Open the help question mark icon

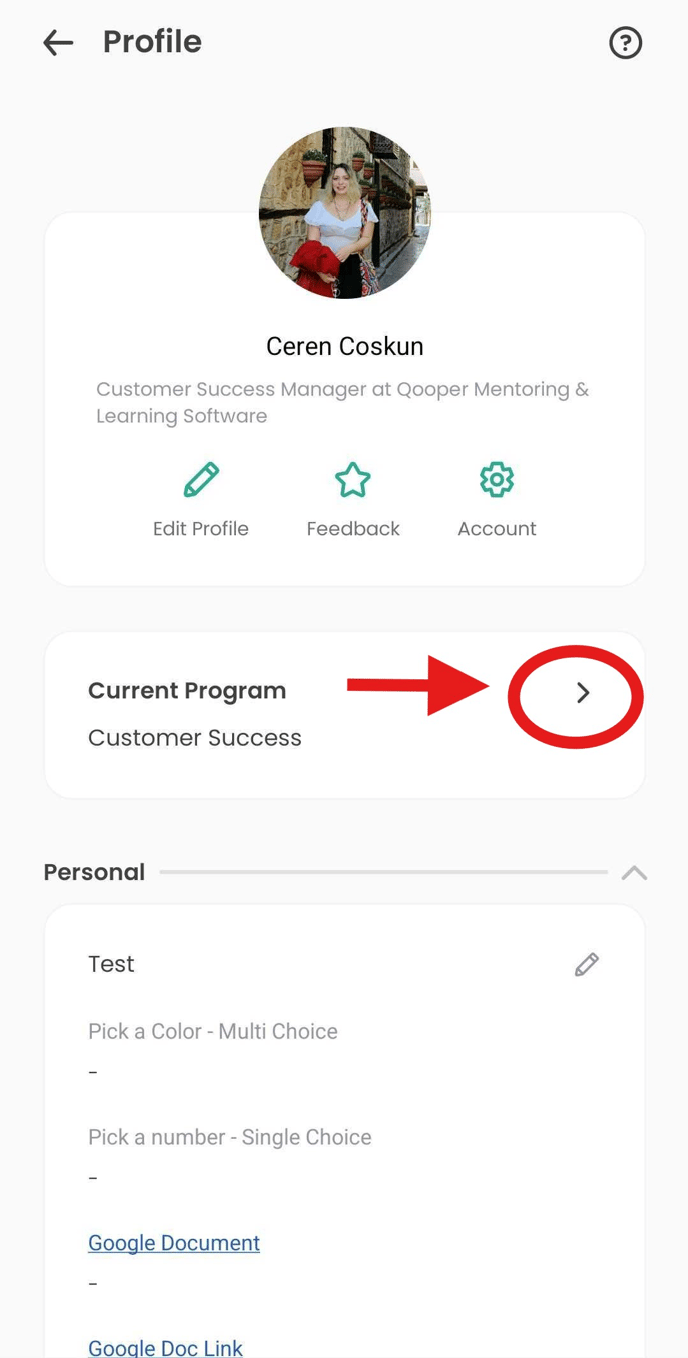[625, 43]
